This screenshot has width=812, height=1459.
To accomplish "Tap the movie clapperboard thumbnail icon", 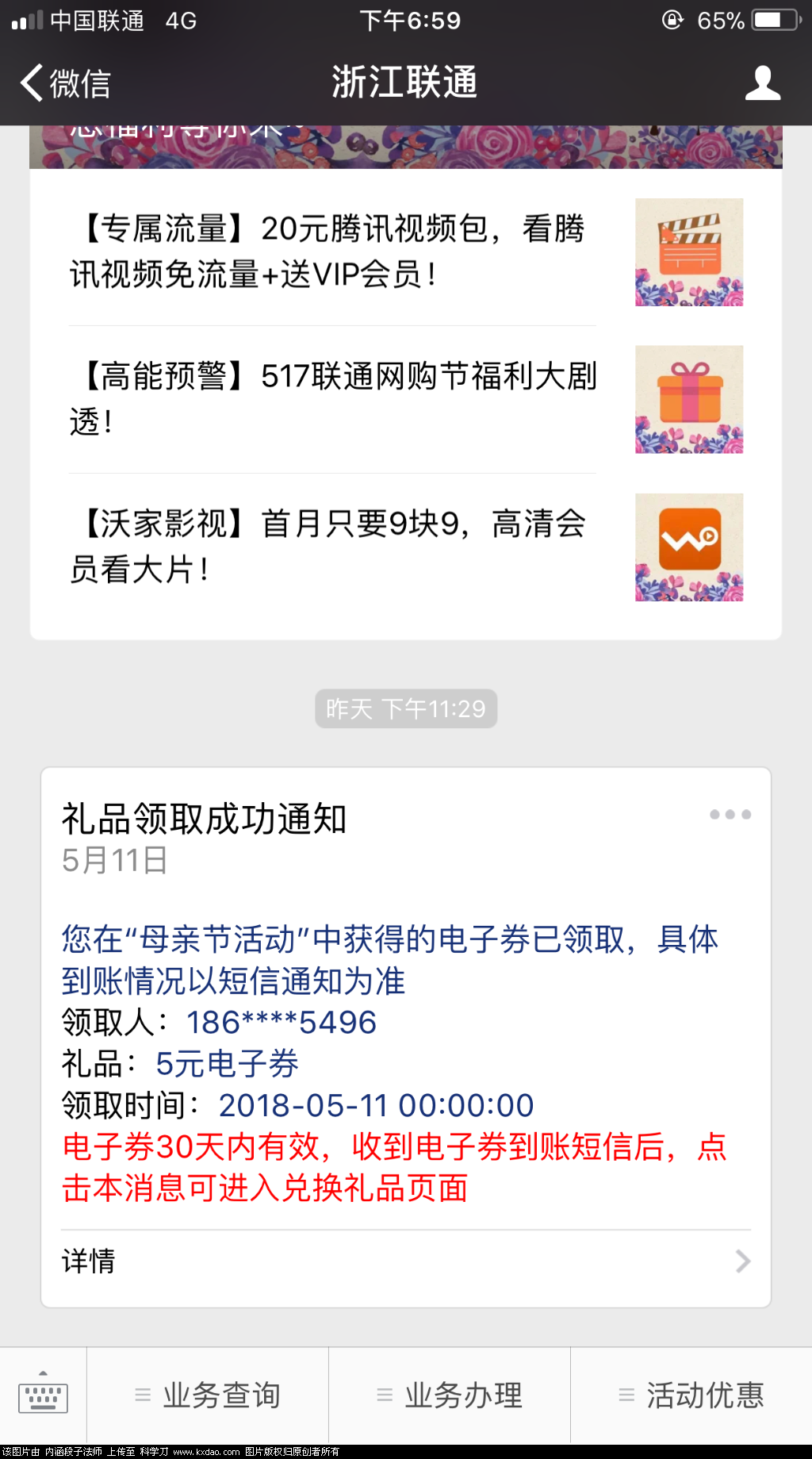I will tap(688, 251).
